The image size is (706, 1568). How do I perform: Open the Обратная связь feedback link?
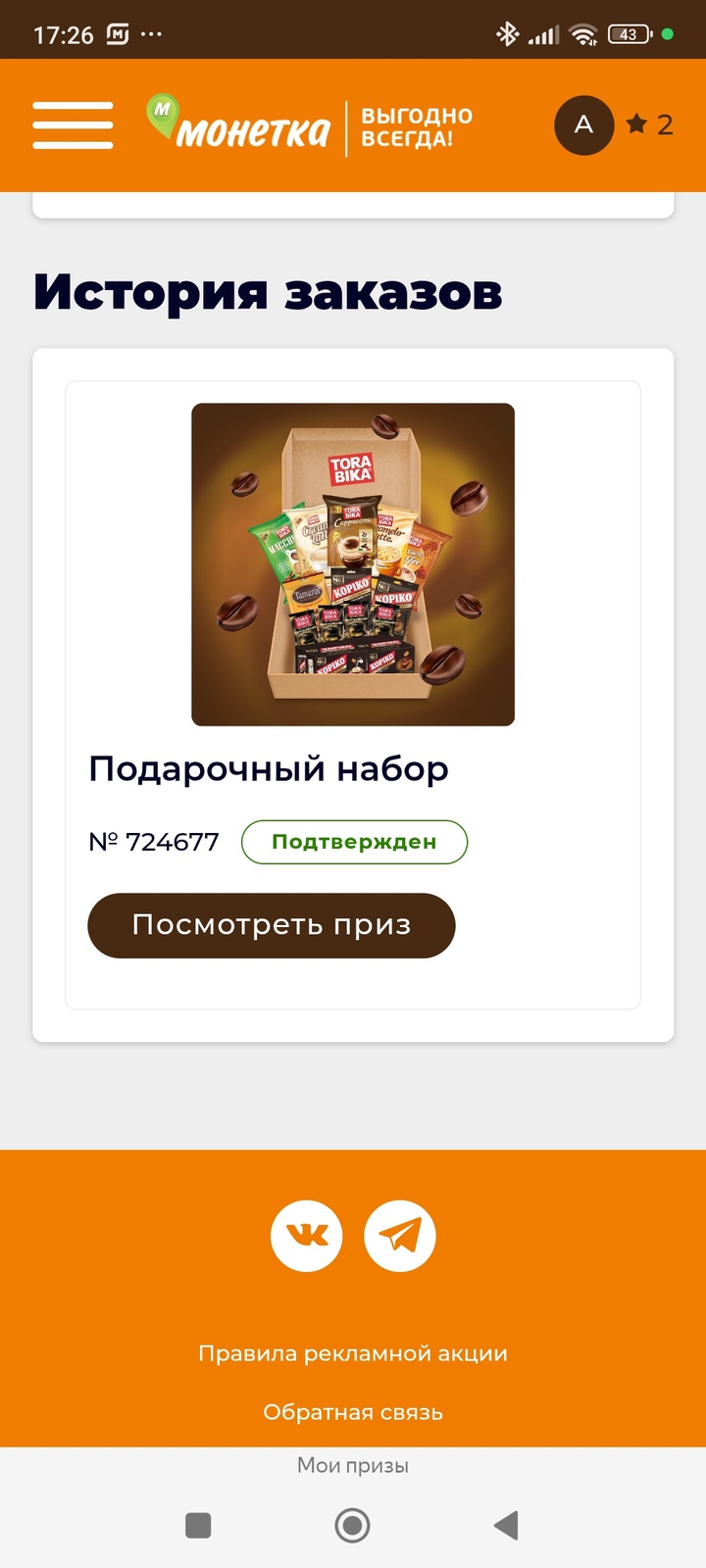353,1412
